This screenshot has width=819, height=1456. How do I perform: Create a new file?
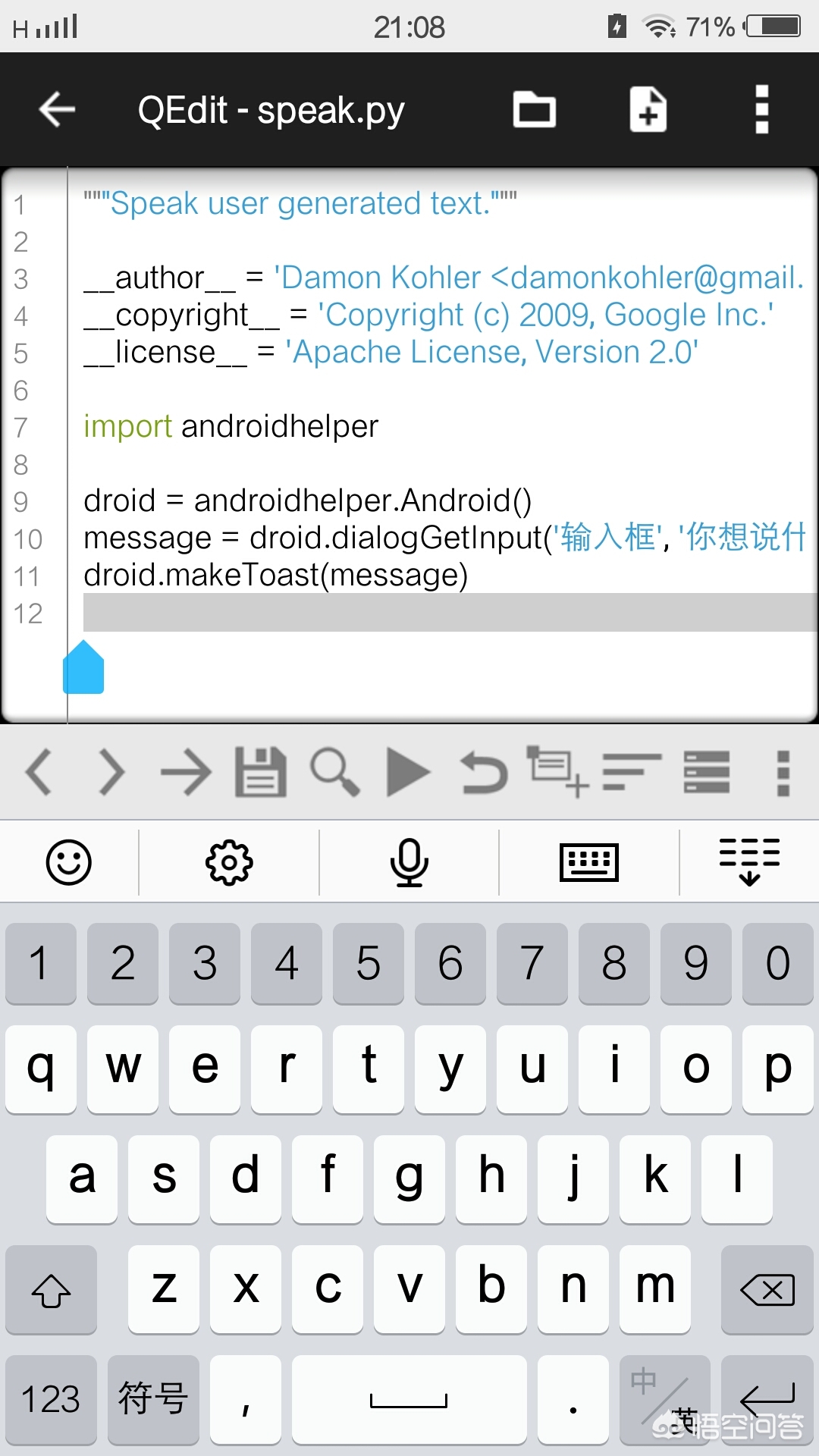coord(648,110)
